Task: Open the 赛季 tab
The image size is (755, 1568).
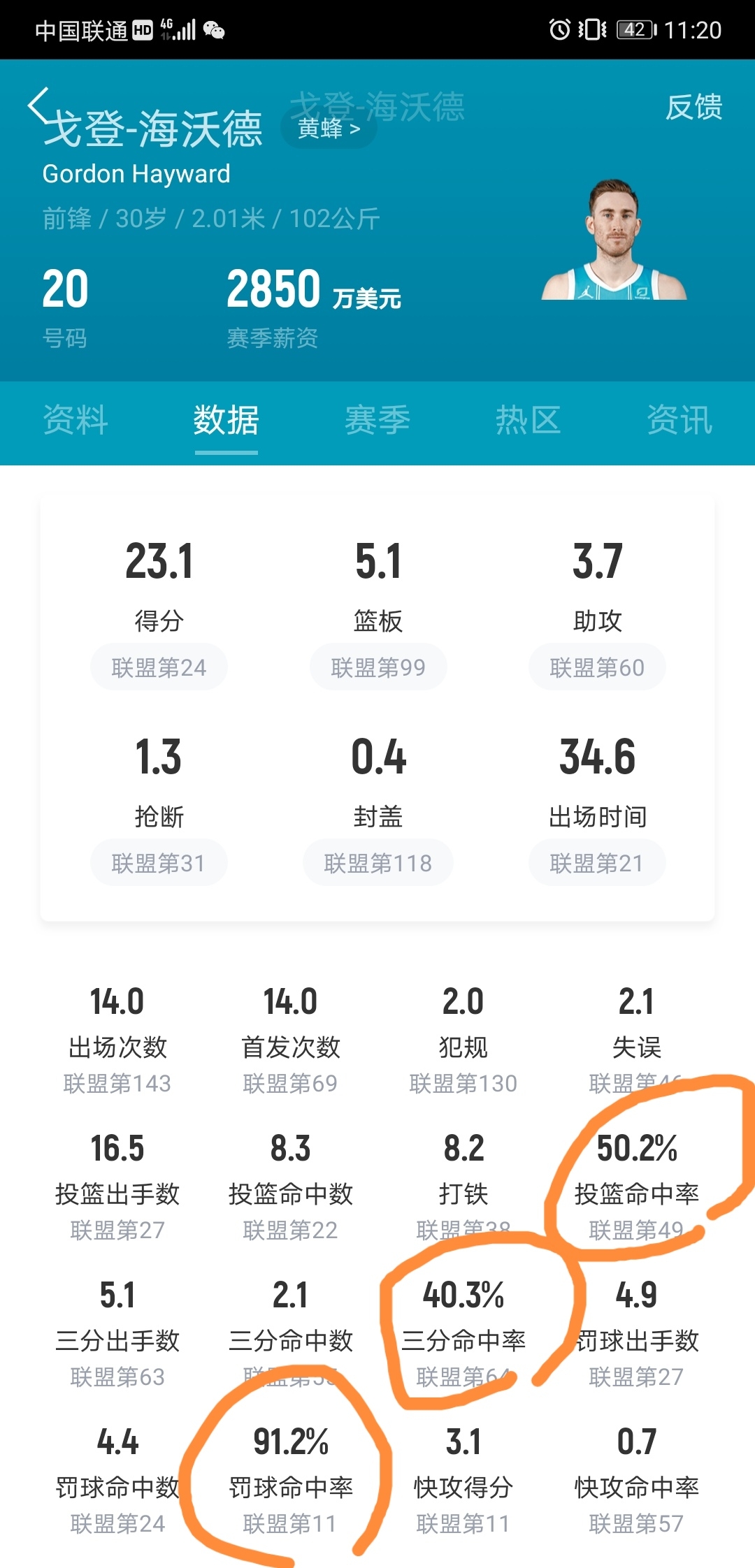Action: point(377,420)
